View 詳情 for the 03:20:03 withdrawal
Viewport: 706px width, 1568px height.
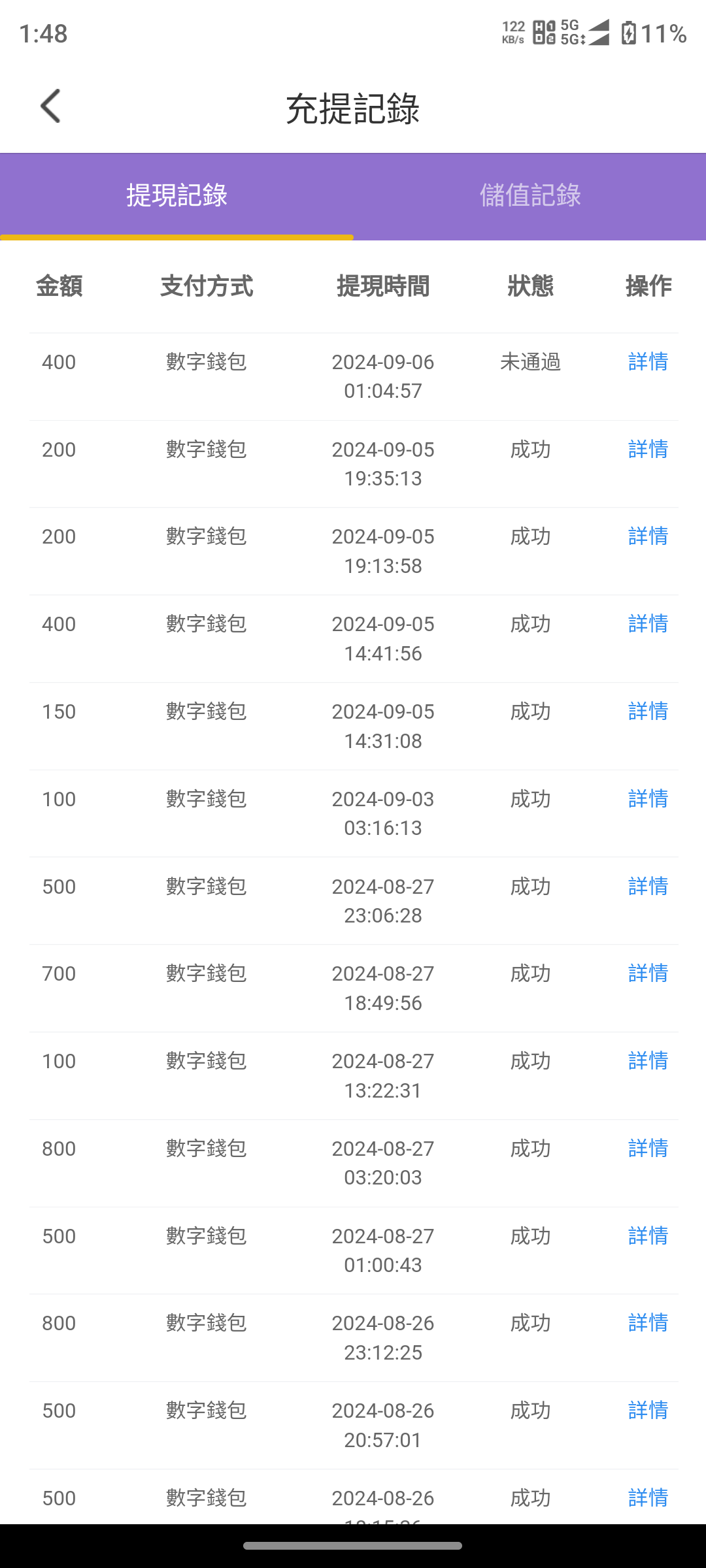click(x=648, y=1149)
